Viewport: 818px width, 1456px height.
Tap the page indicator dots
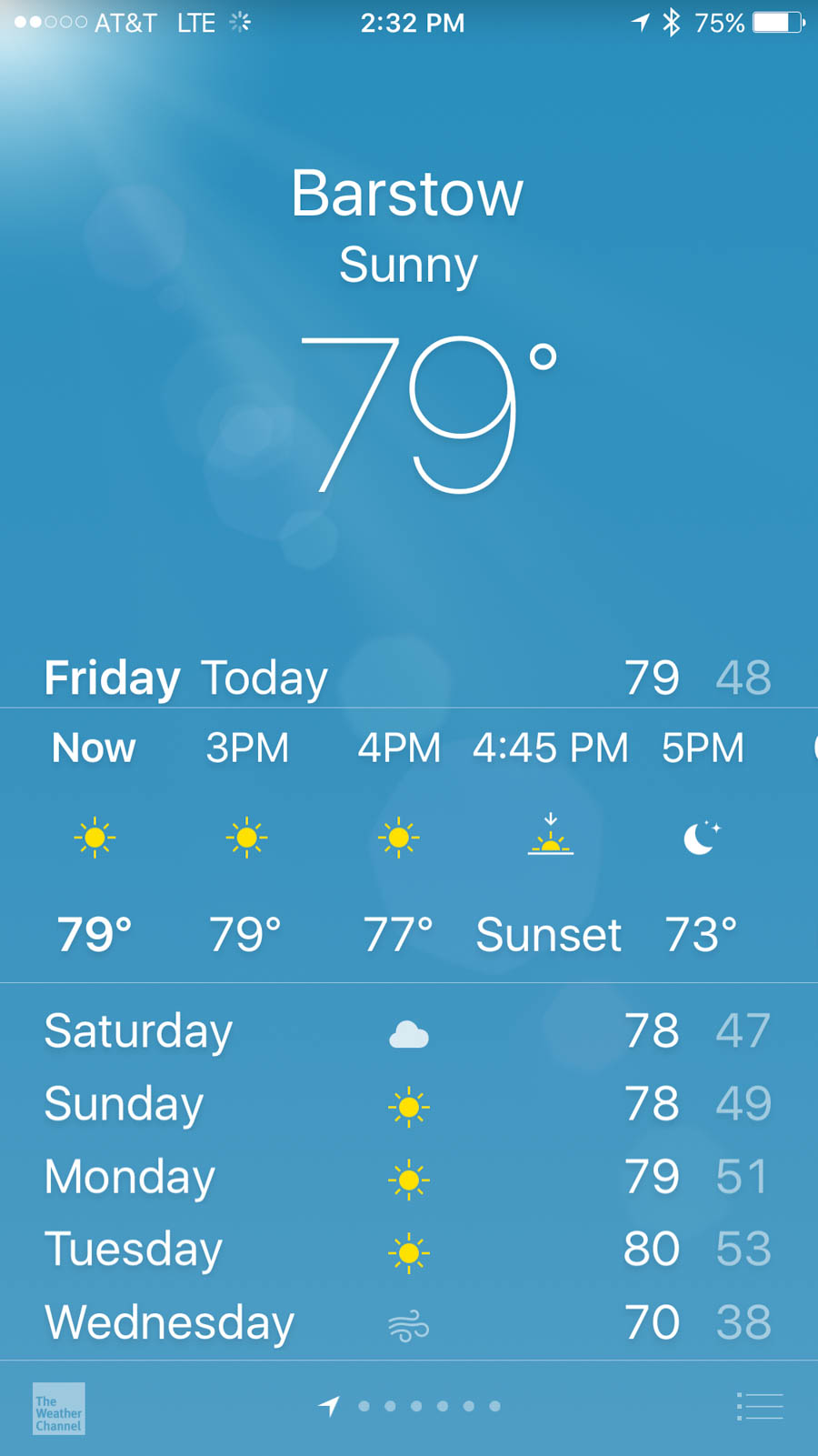(x=410, y=1406)
